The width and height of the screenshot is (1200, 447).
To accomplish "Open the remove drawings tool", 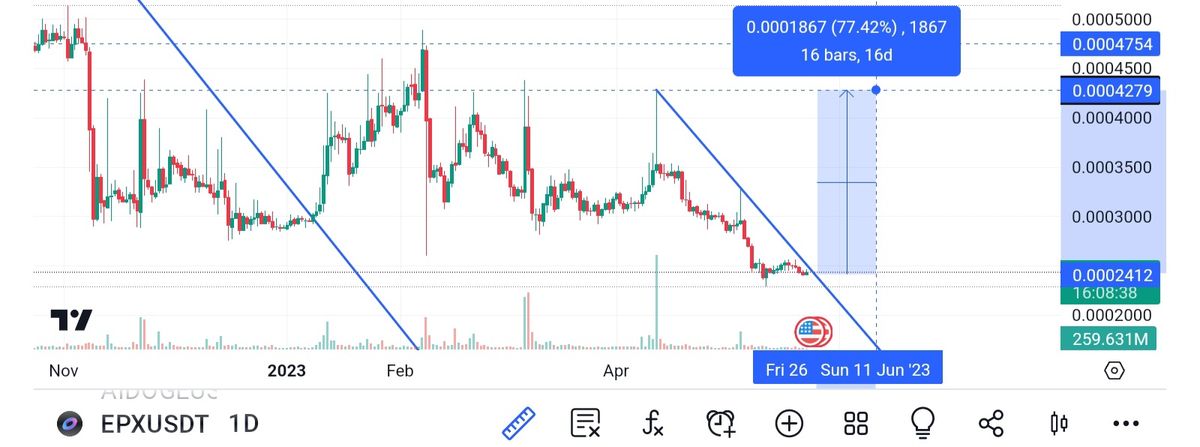I will 586,423.
